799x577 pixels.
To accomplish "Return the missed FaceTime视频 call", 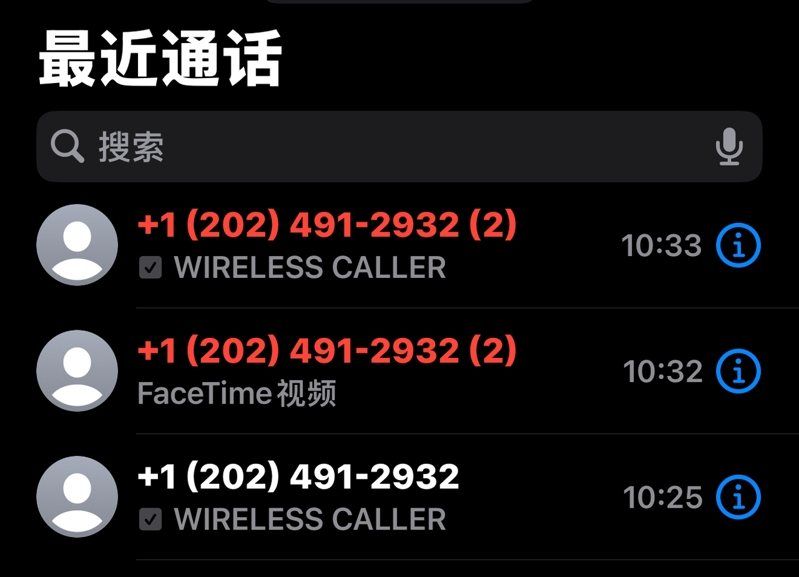I will click(x=327, y=371).
